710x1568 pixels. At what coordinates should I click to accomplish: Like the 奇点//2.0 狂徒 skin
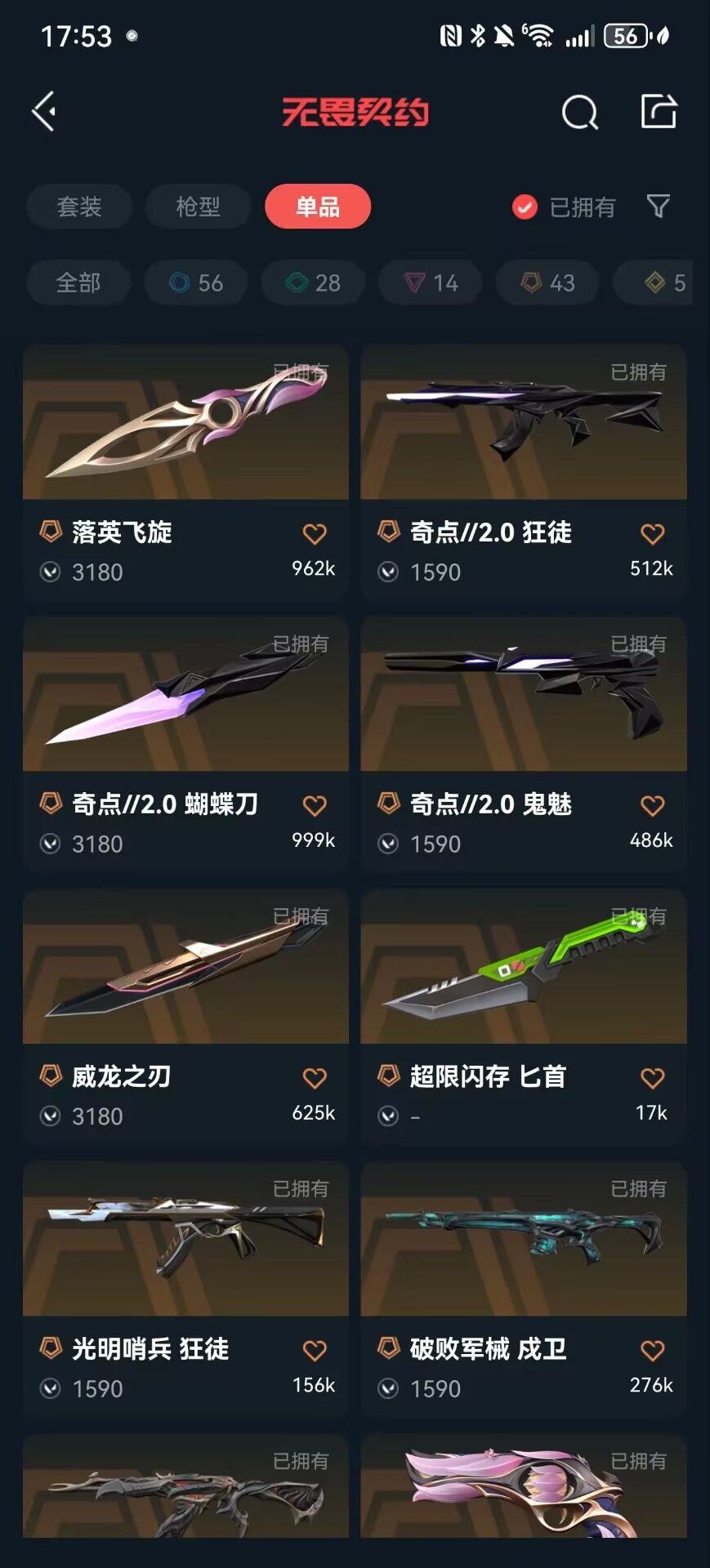pos(652,534)
